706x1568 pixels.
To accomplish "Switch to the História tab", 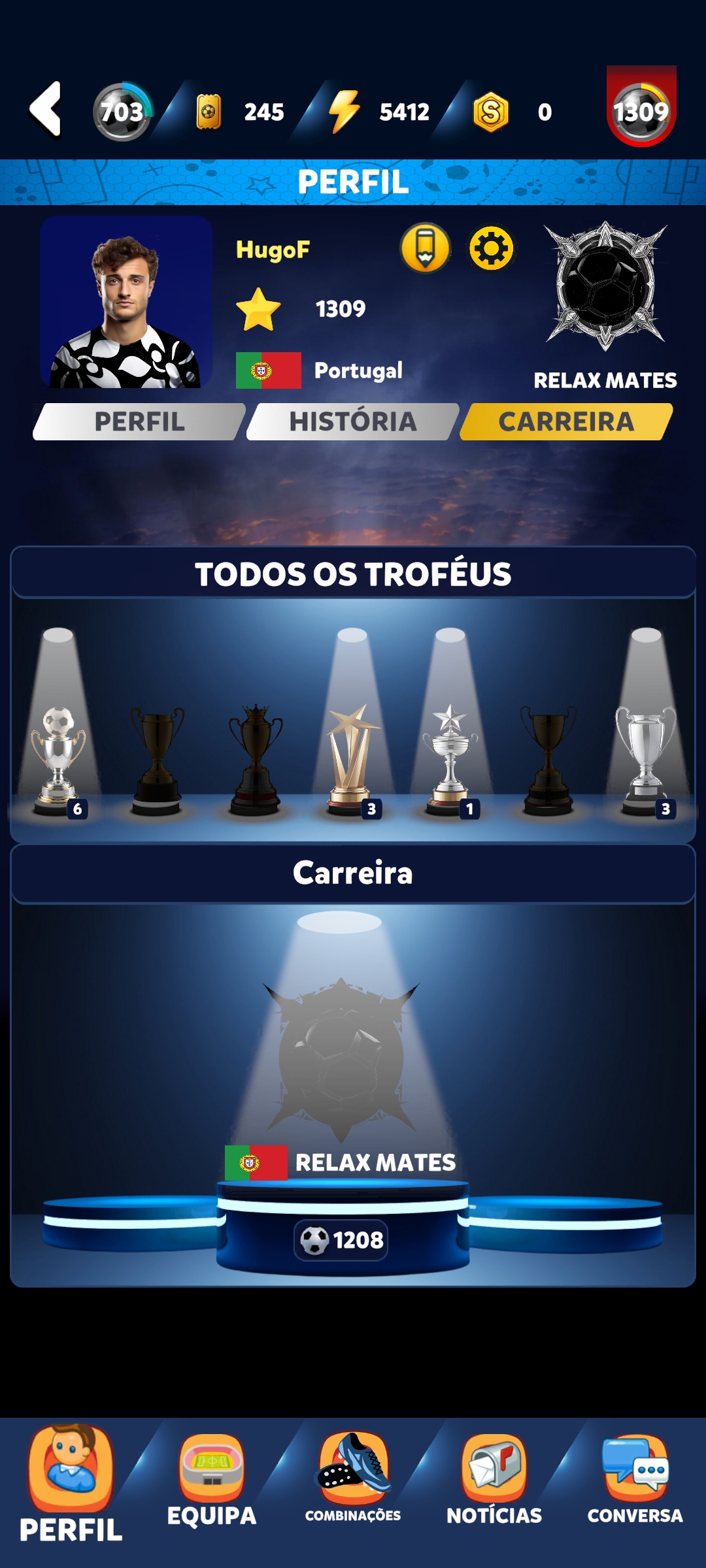I will click(x=353, y=422).
